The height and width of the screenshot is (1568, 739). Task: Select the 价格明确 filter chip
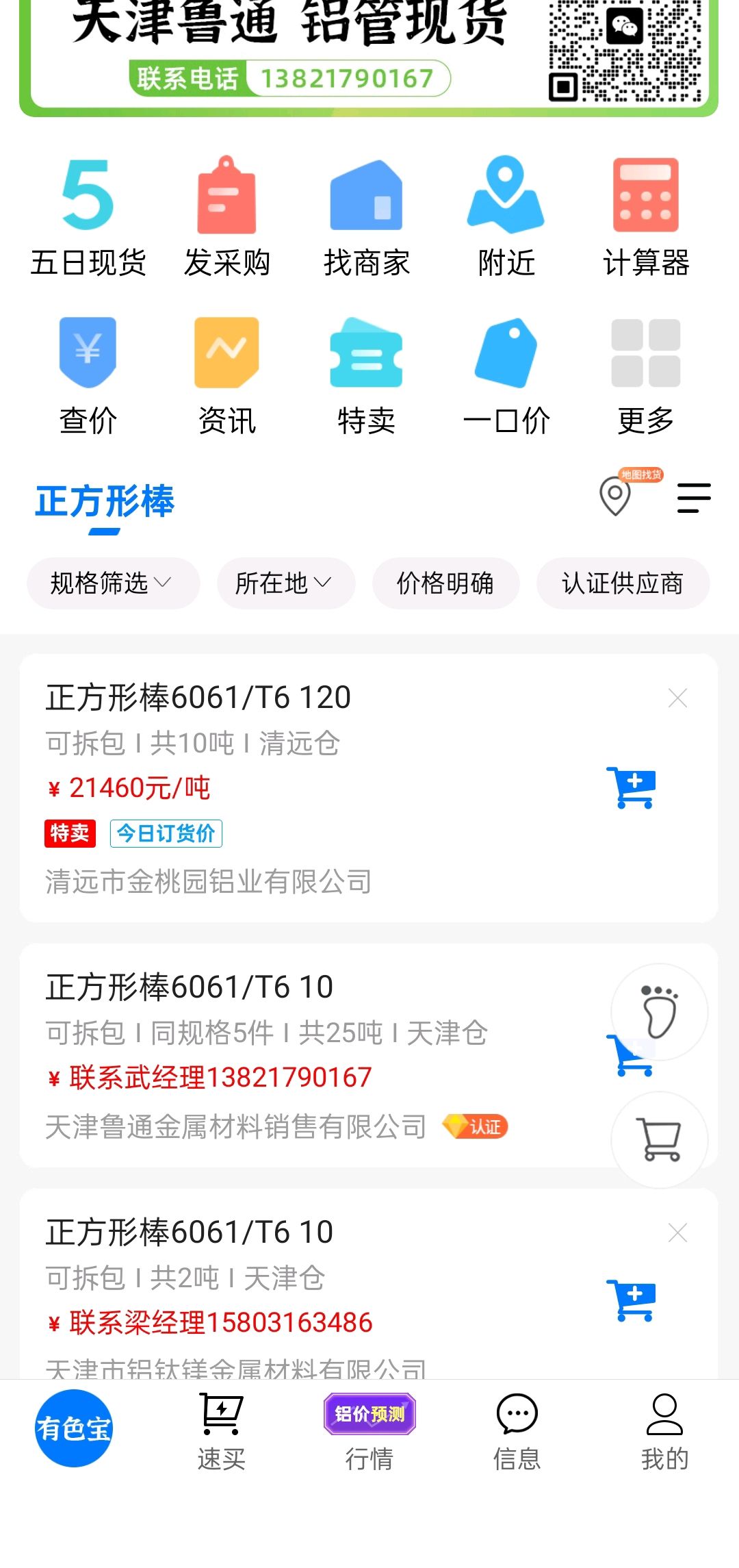pyautogui.click(x=445, y=583)
